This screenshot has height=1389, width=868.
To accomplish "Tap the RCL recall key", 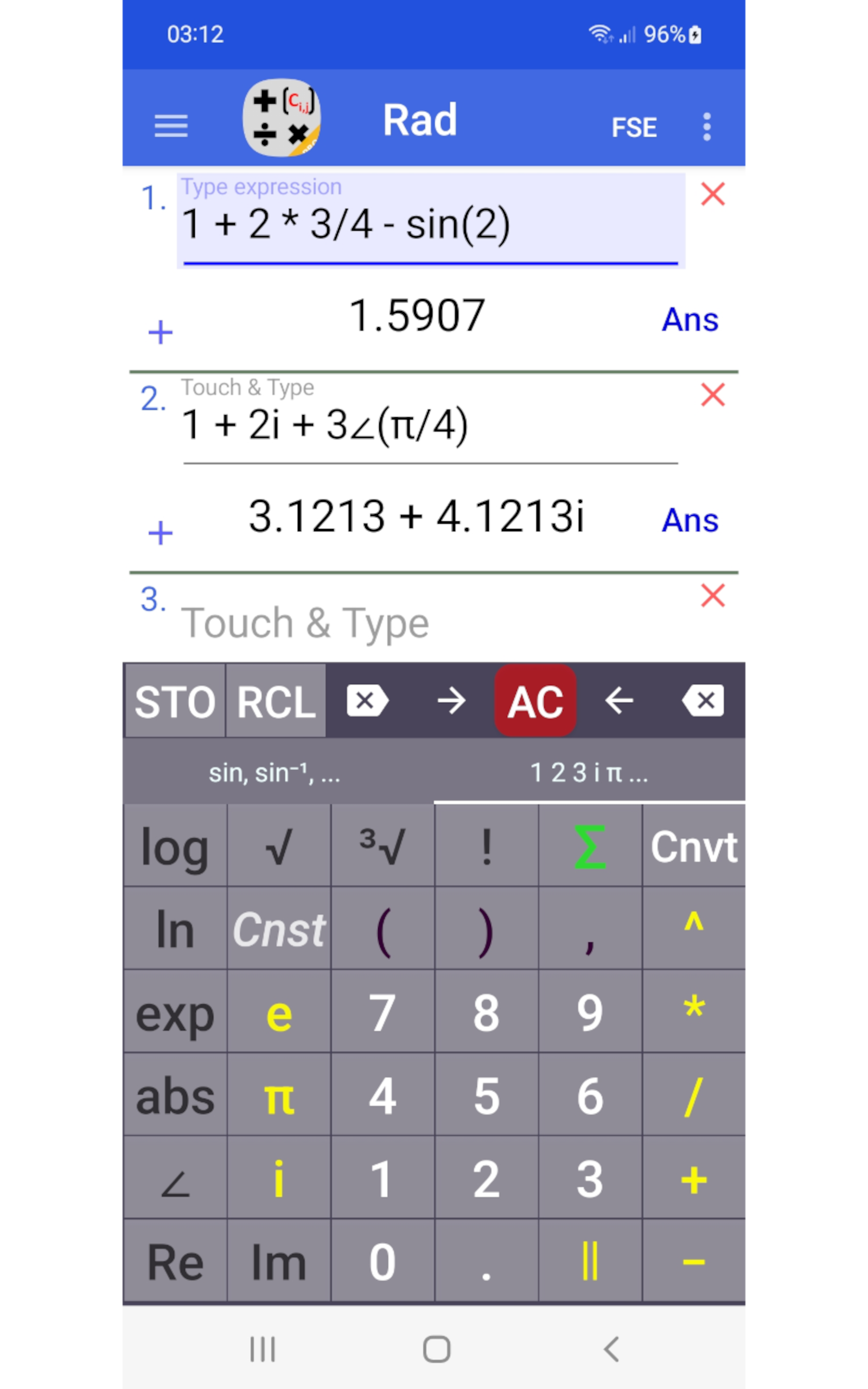I will 276,701.
